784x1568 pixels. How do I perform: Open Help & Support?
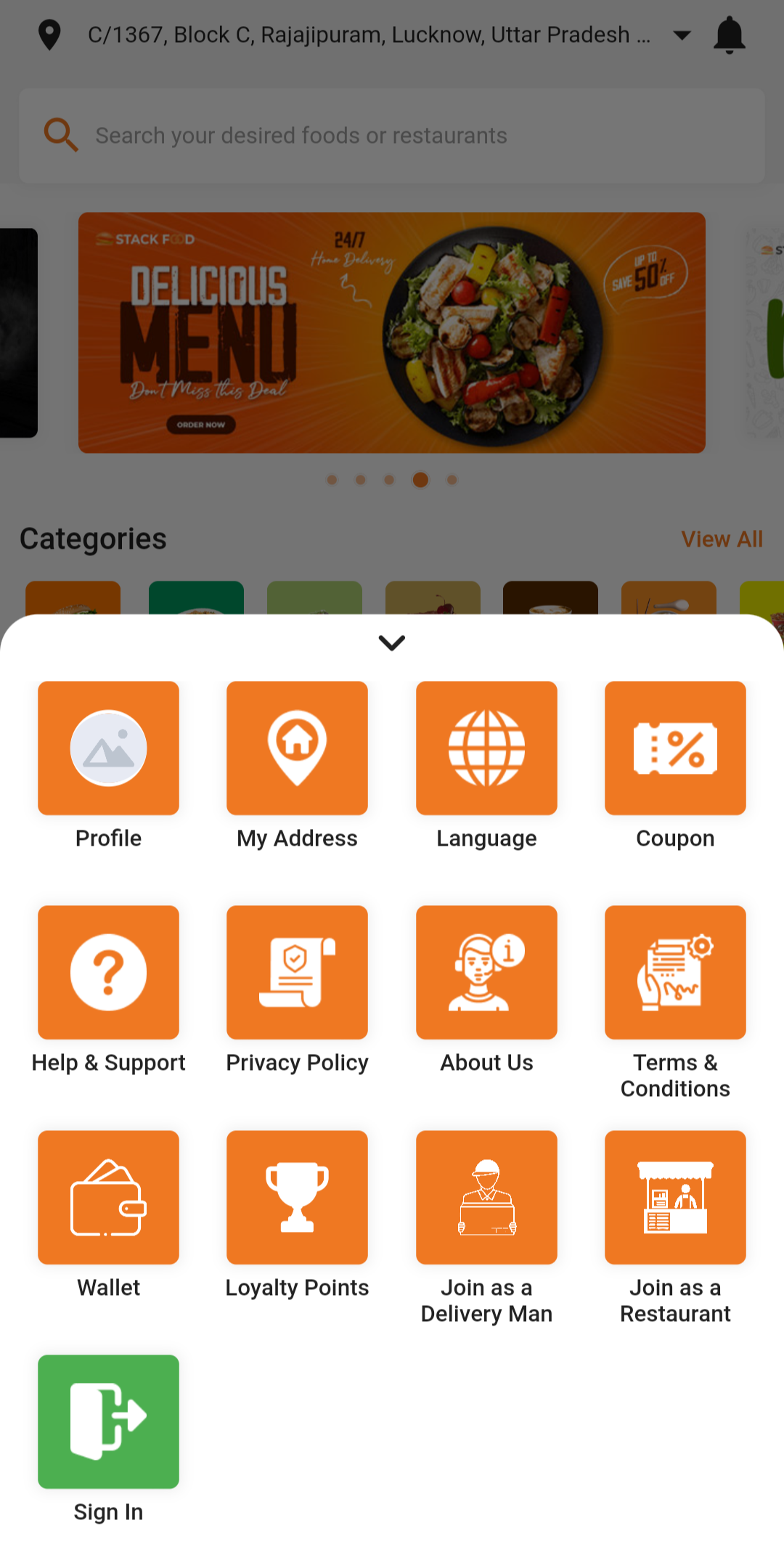click(108, 972)
